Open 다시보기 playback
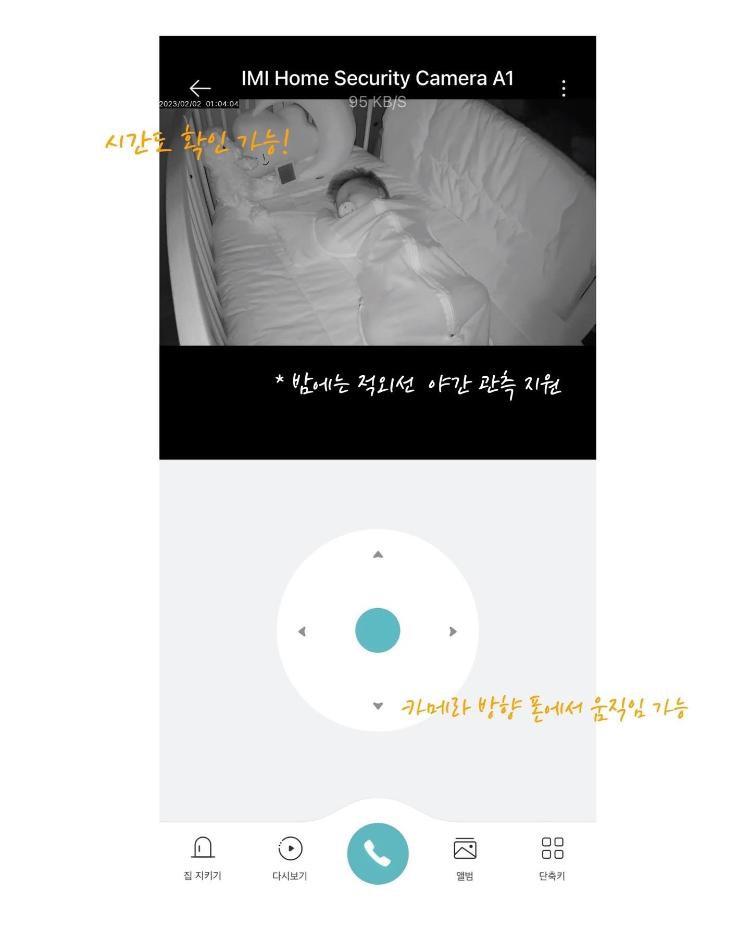 point(290,857)
